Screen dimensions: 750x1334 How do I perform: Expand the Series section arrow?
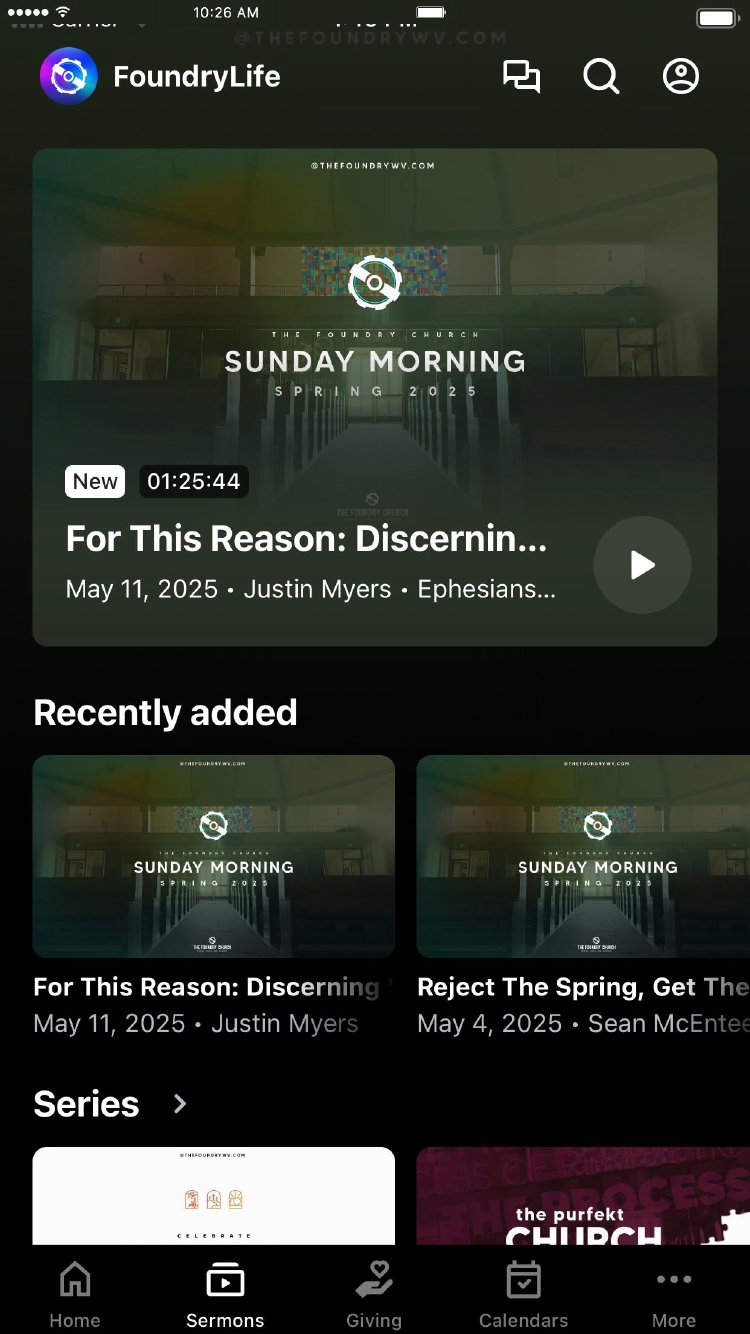[180, 1104]
